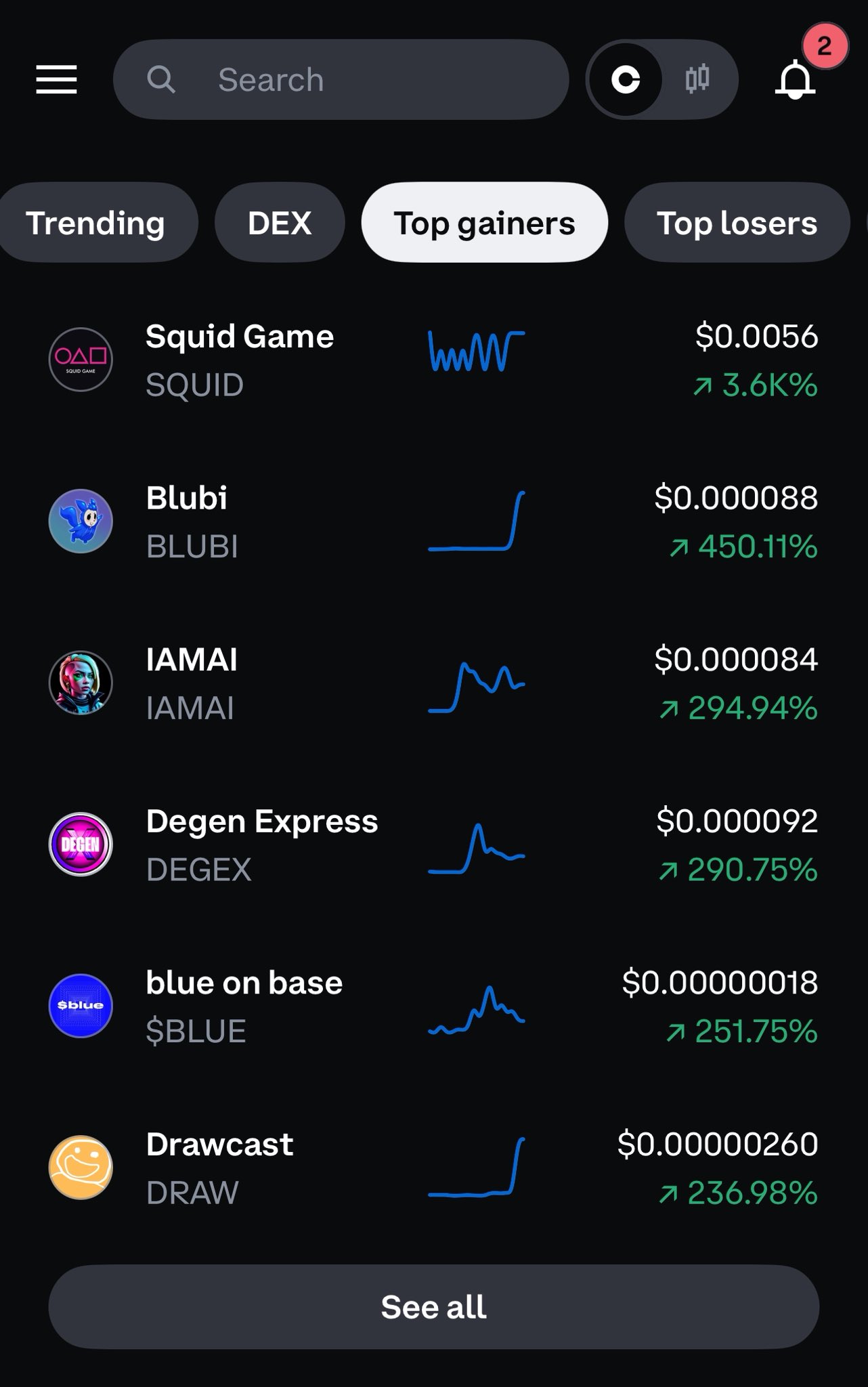Viewport: 868px width, 1387px height.
Task: Open the notifications bell
Action: click(x=795, y=80)
